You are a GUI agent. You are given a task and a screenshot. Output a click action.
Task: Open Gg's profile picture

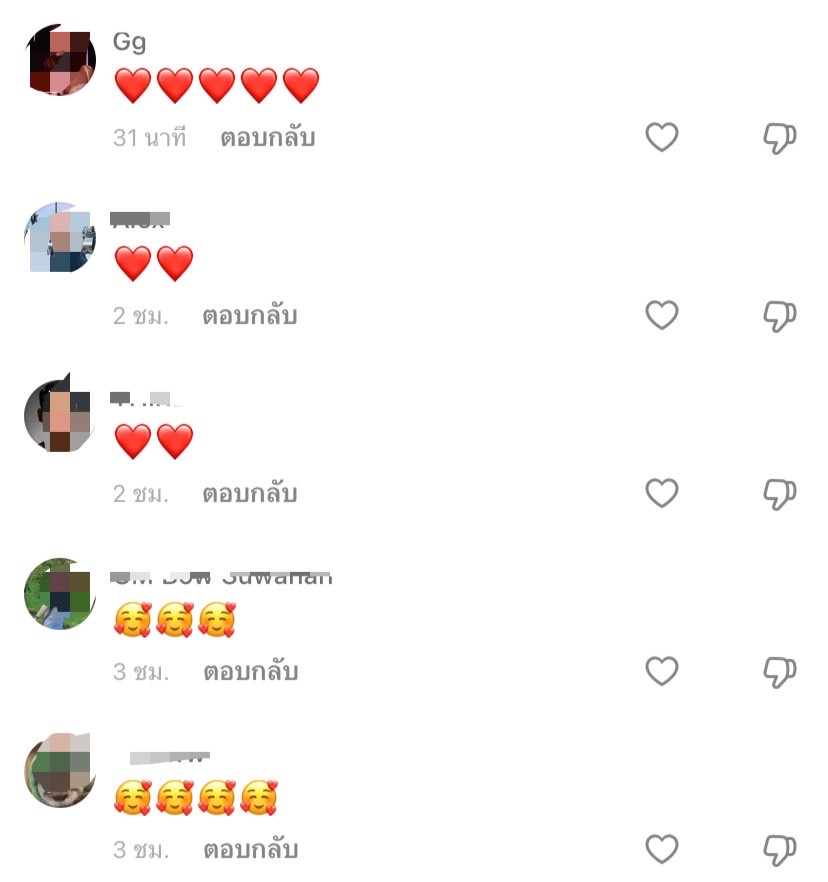(60, 60)
